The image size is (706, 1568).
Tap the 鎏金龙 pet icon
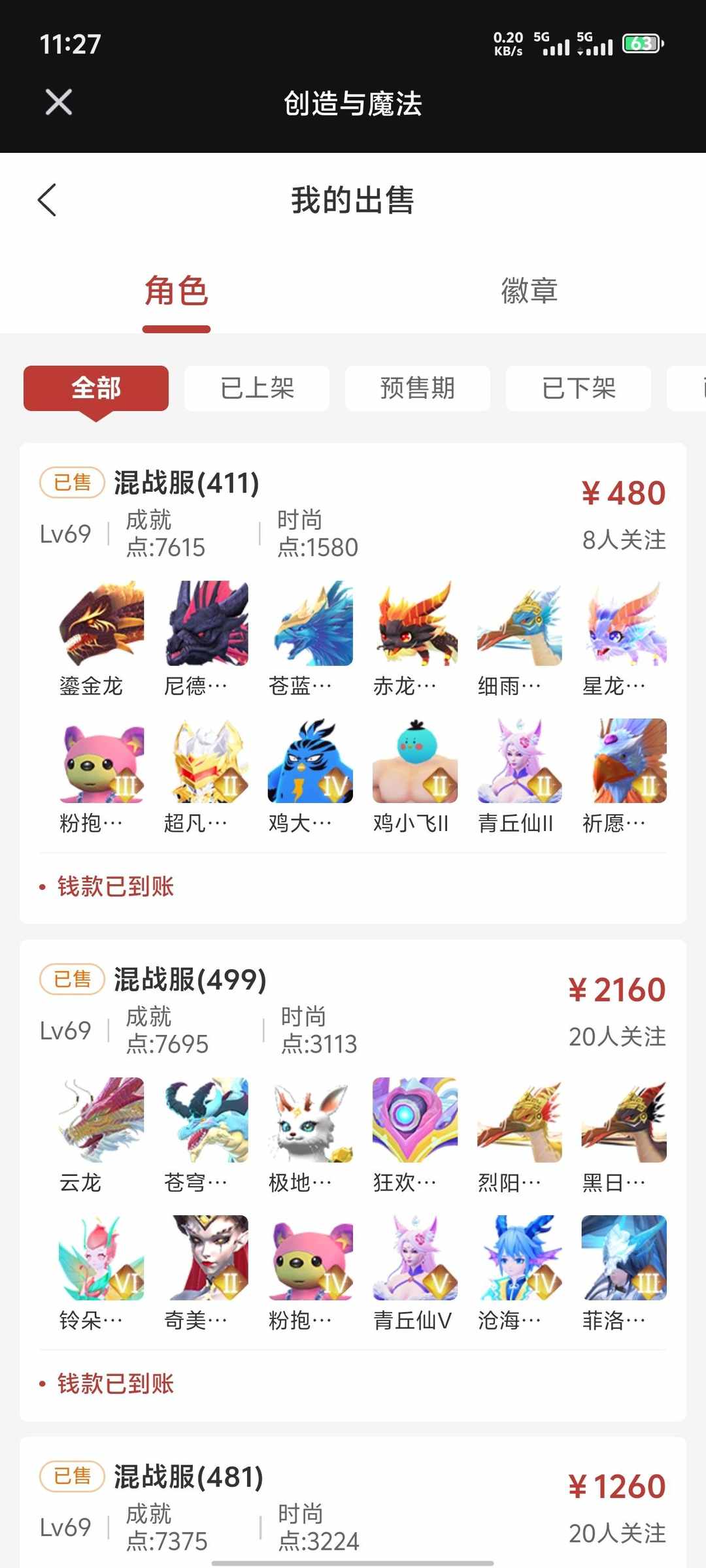click(101, 624)
